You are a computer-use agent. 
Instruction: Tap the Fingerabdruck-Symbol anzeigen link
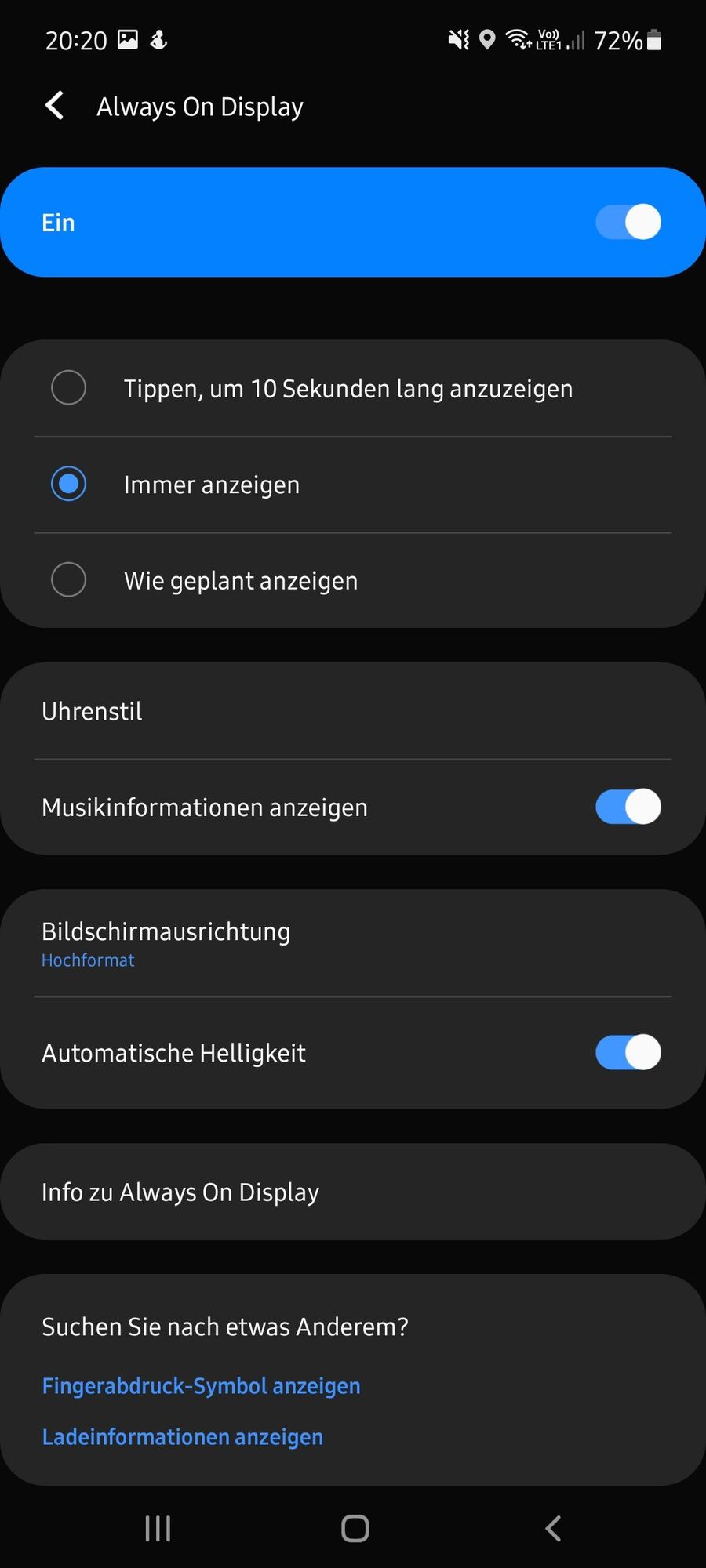point(202,1386)
